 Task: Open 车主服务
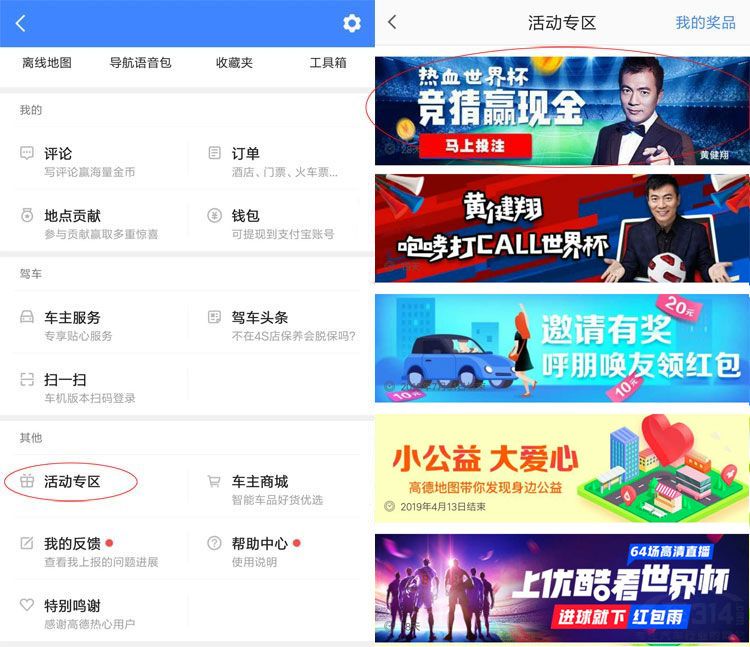[x=90, y=326]
